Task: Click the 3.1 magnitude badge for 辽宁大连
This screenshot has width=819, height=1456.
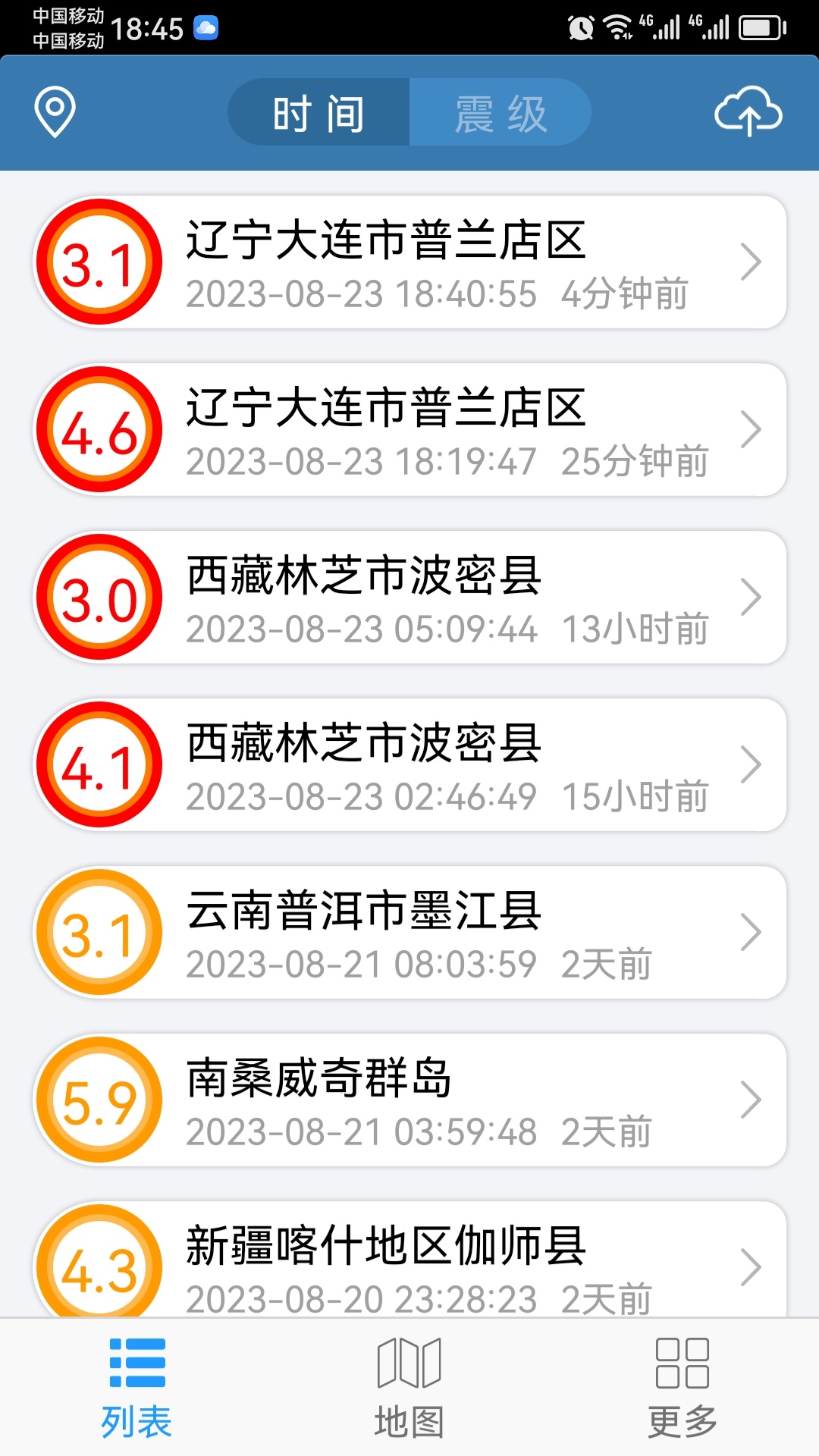Action: click(99, 261)
